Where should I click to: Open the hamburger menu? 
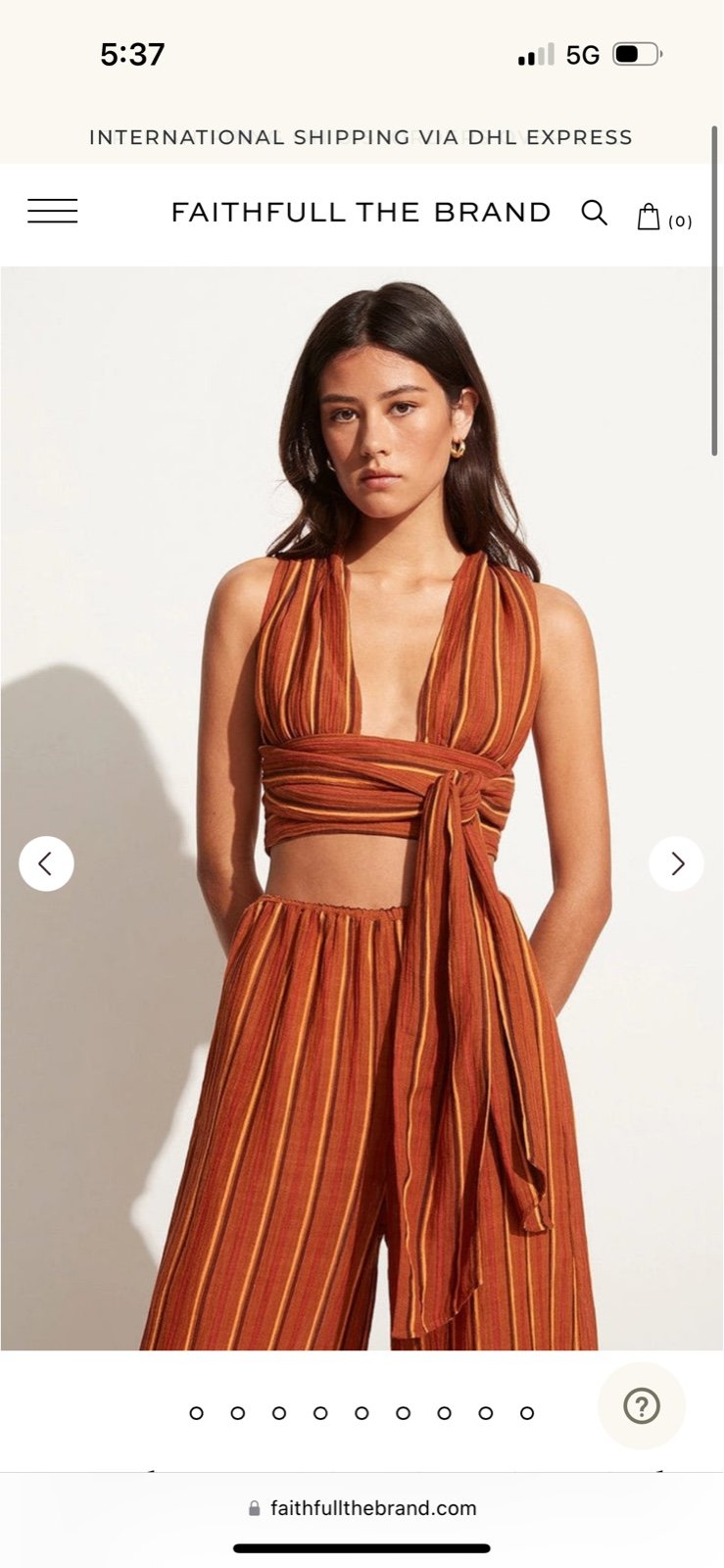point(52,211)
